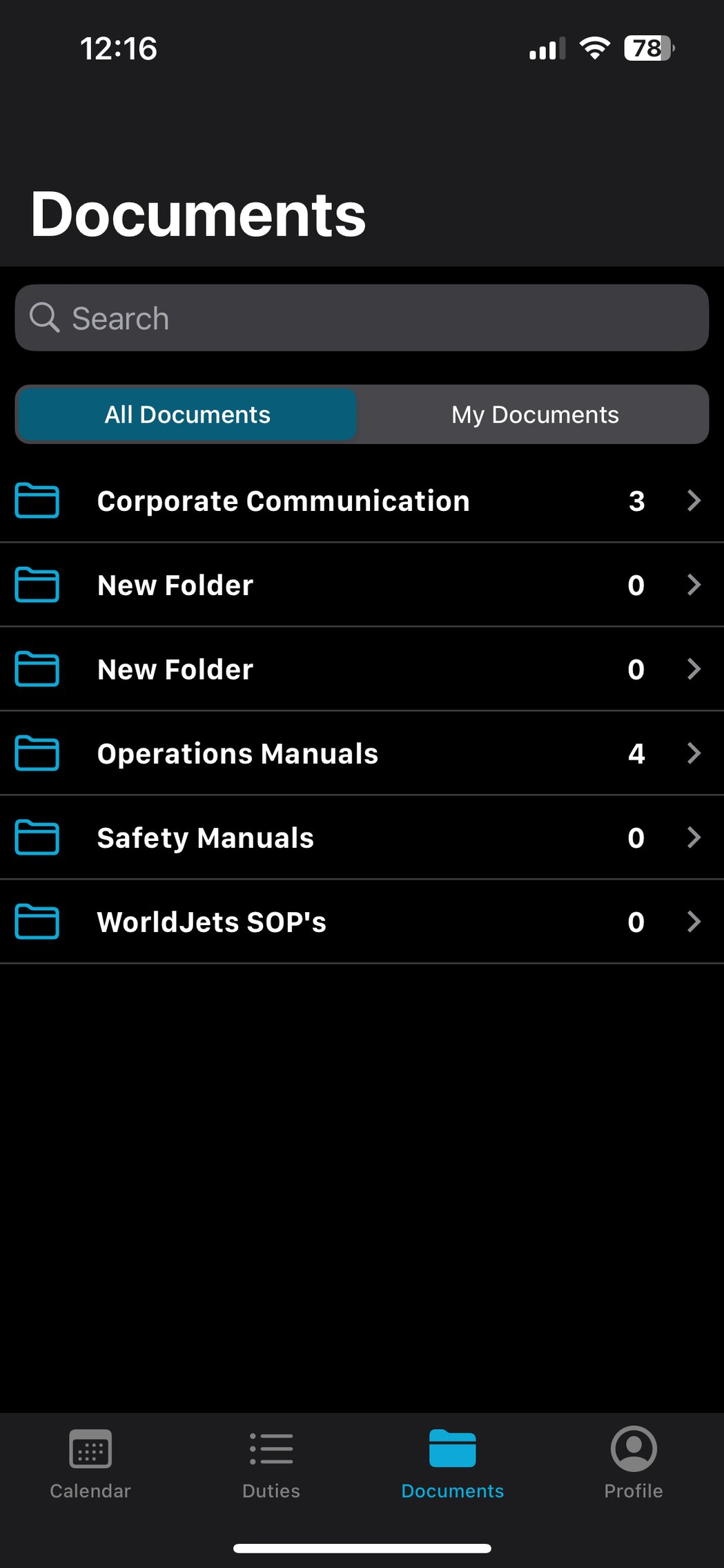
Task: Expand the Corporate Communication folder
Action: 694,501
